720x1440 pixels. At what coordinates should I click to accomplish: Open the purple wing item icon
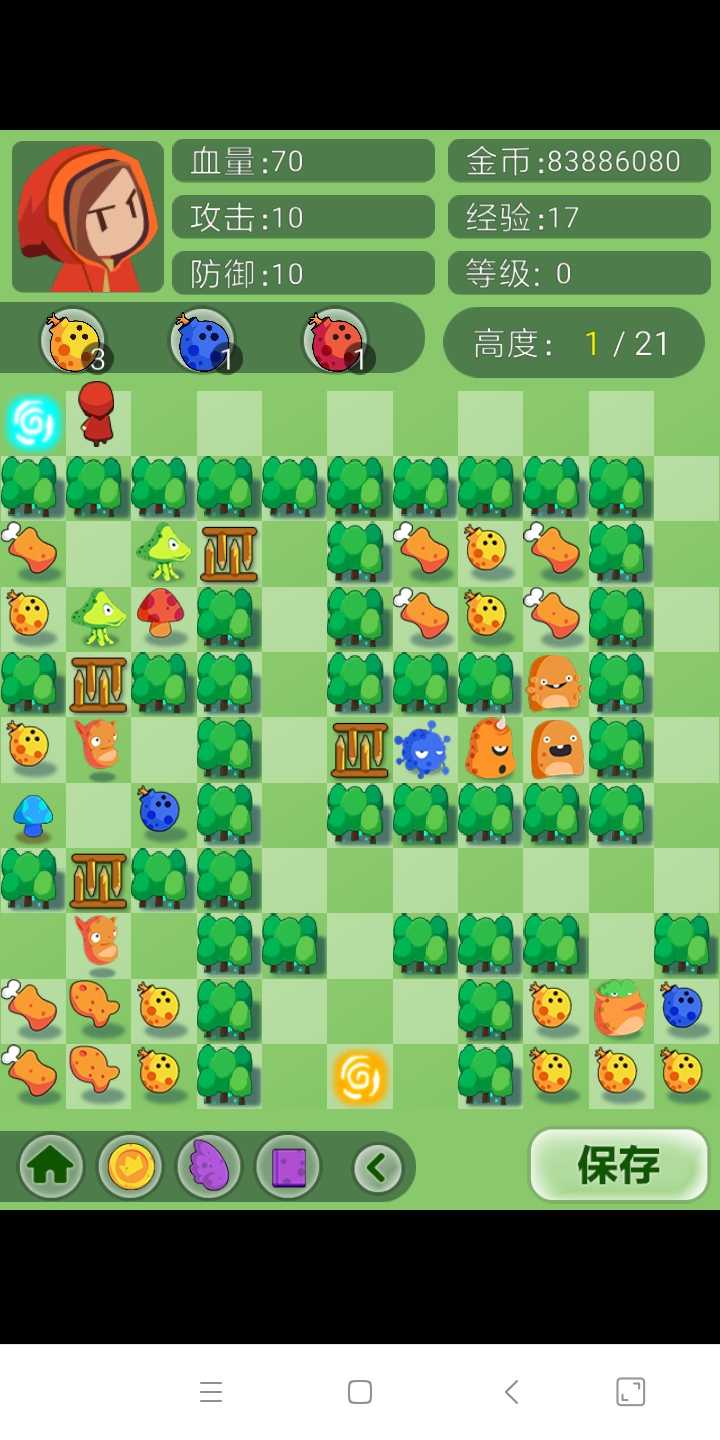click(209, 1166)
